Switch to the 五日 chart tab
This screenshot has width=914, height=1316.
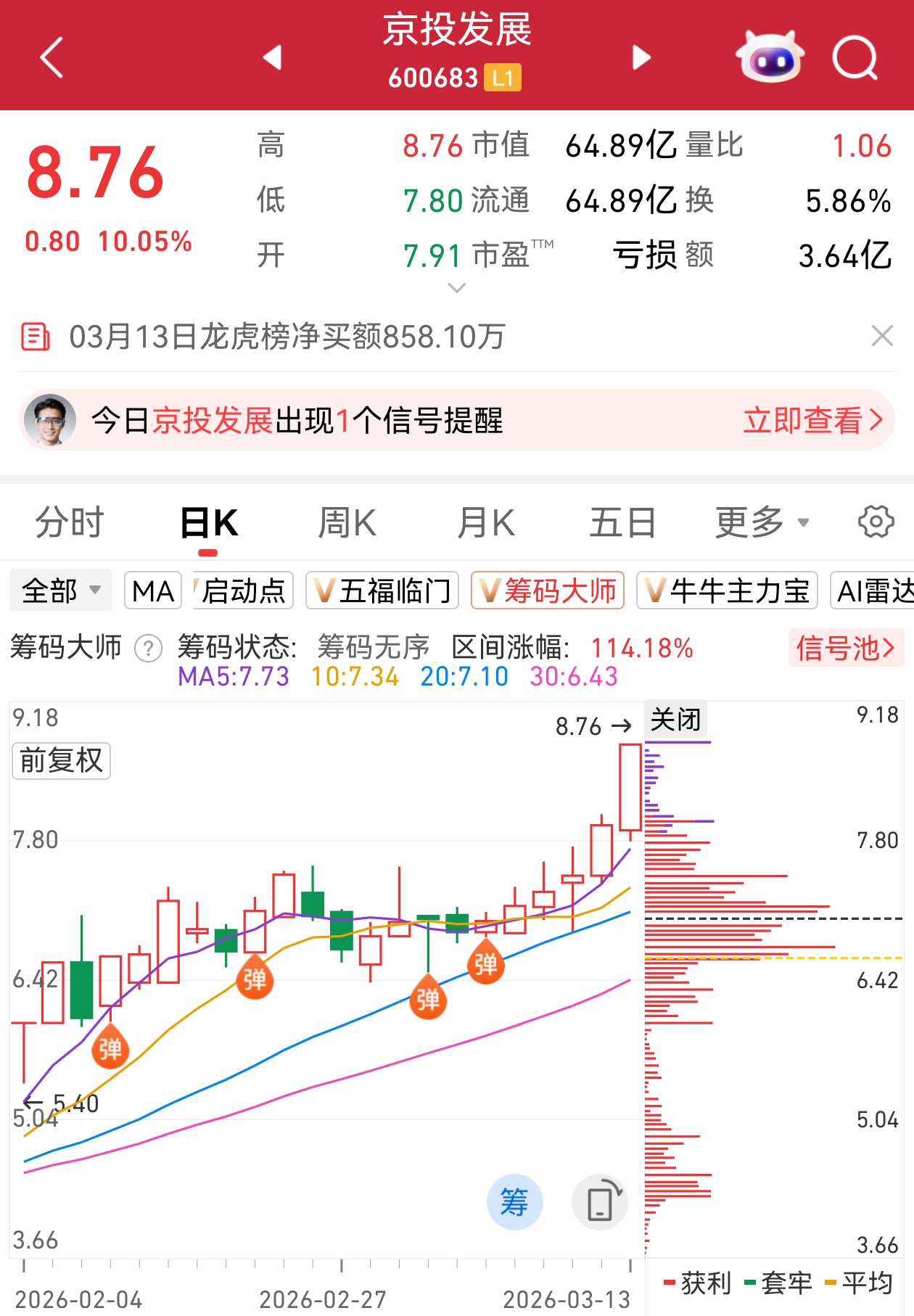tap(622, 522)
